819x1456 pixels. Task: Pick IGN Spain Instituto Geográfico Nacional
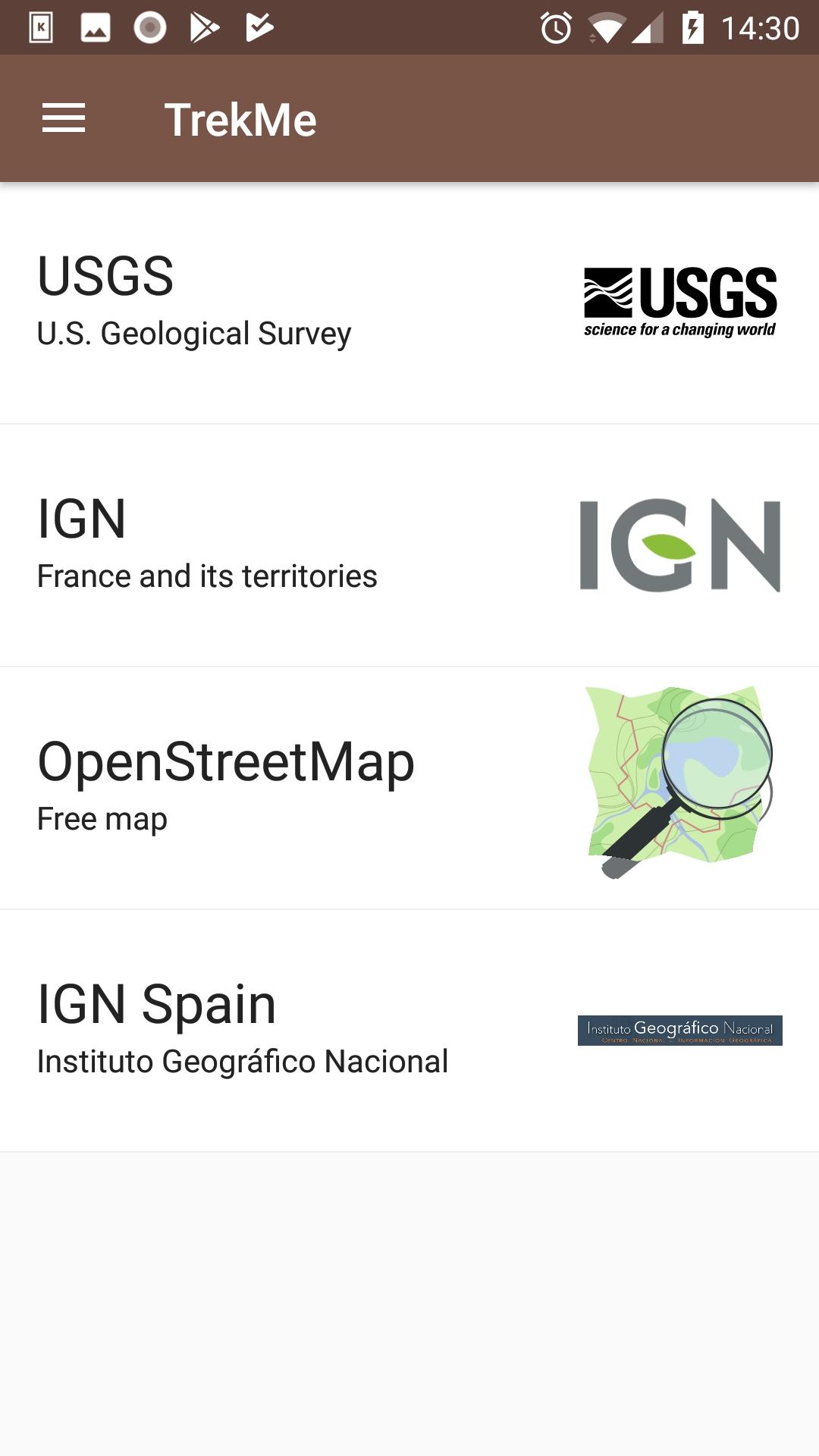[409, 1031]
